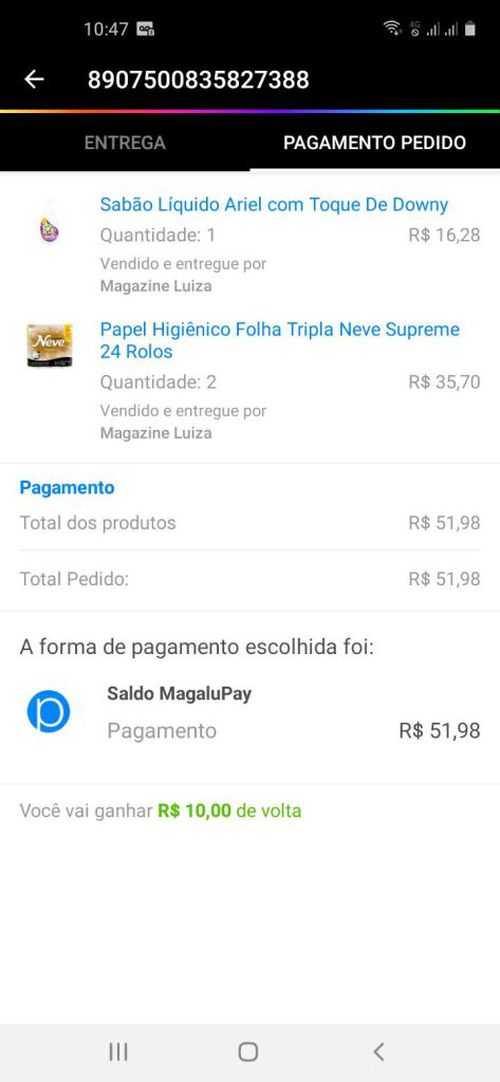Viewport: 500px width, 1082px height.
Task: Go back using the top-left arrow
Action: coord(34,79)
